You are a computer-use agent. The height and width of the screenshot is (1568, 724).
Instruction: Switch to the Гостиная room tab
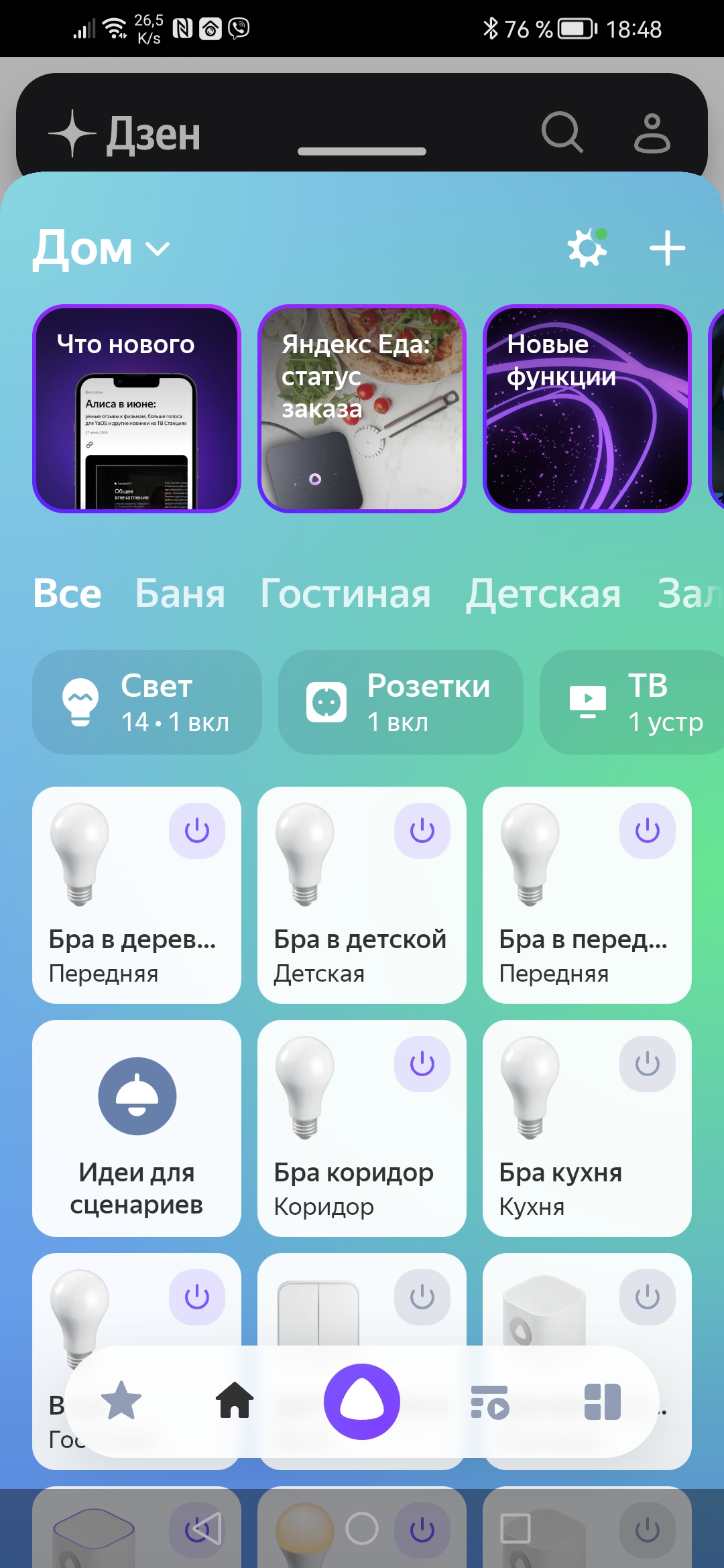pos(345,594)
